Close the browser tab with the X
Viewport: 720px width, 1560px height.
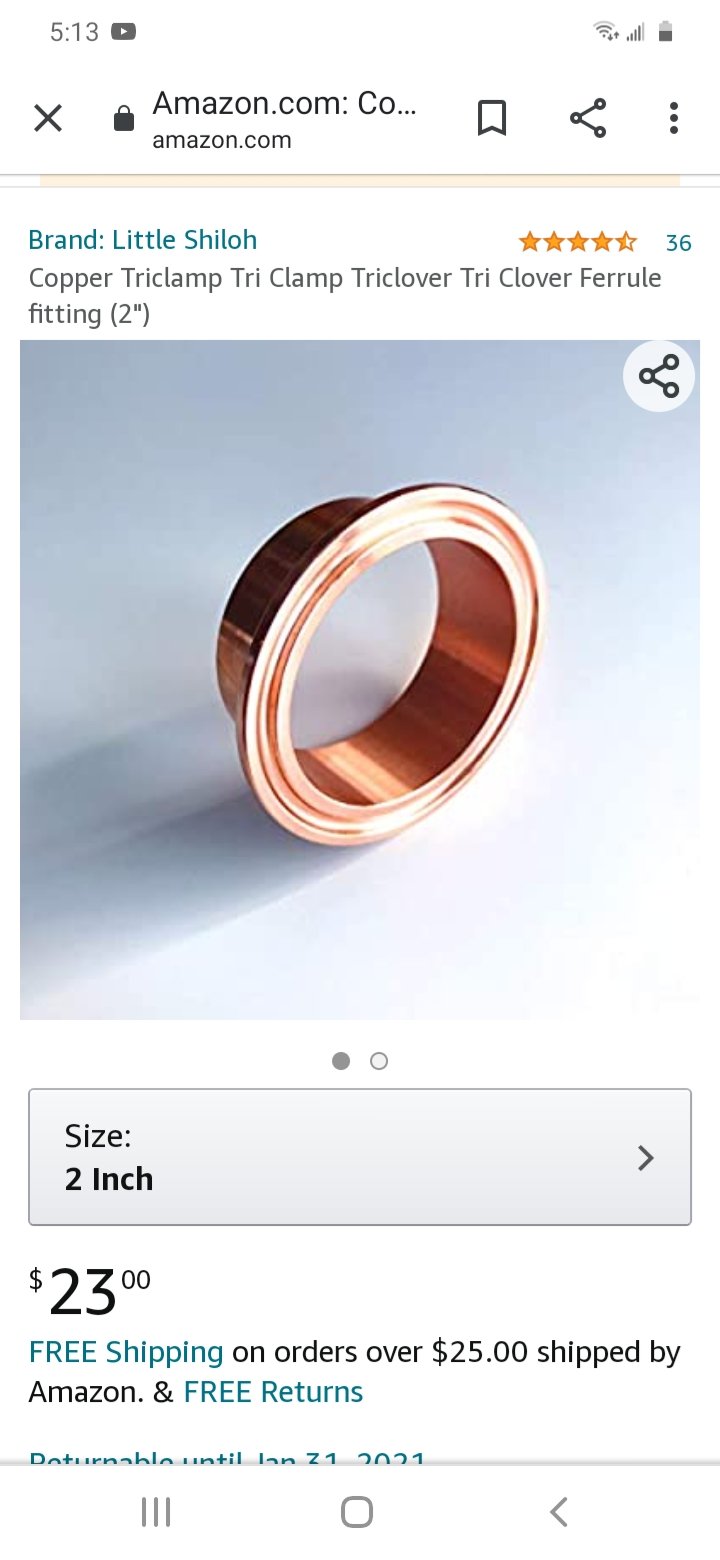(x=48, y=119)
